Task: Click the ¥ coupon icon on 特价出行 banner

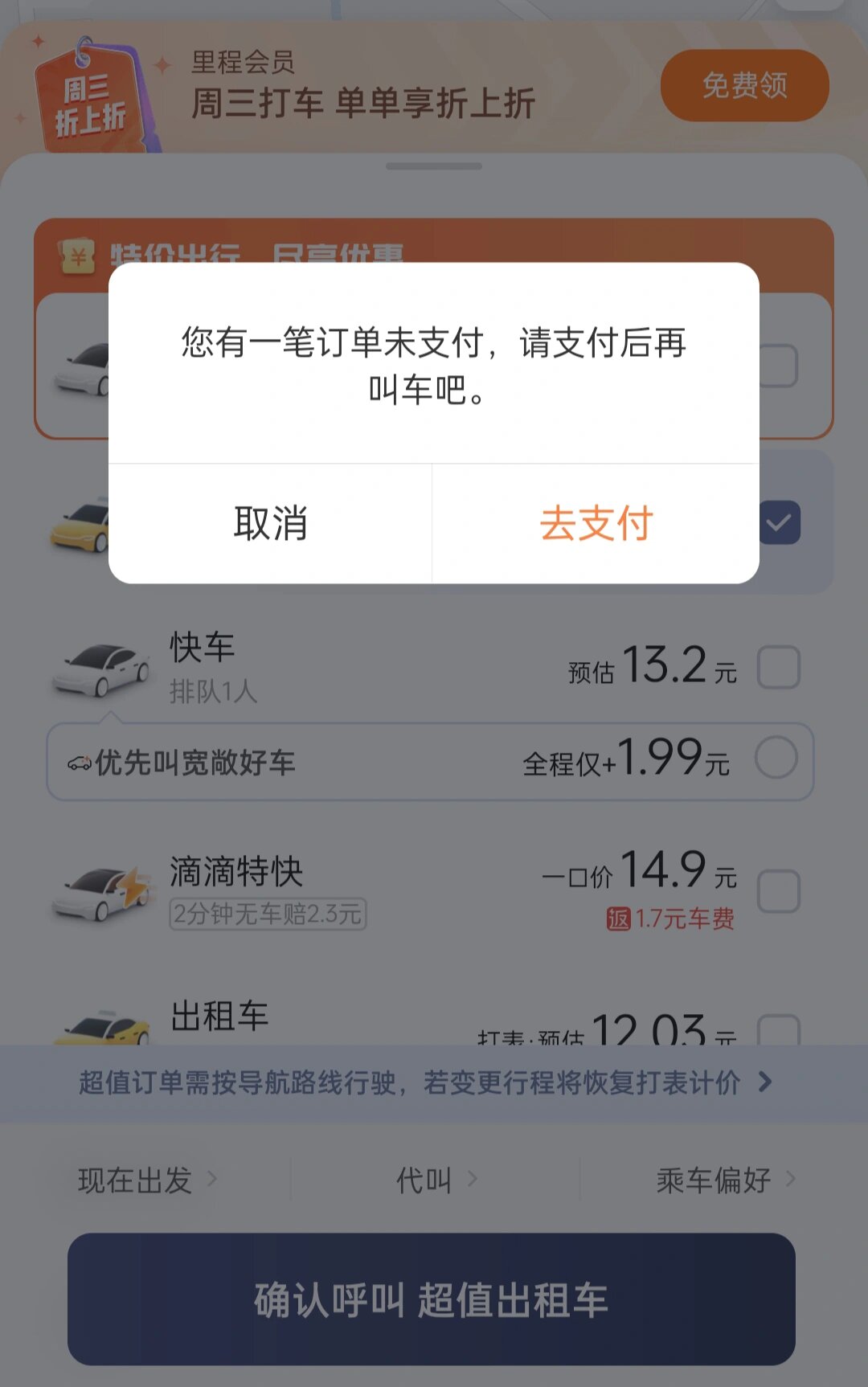Action: 77,256
